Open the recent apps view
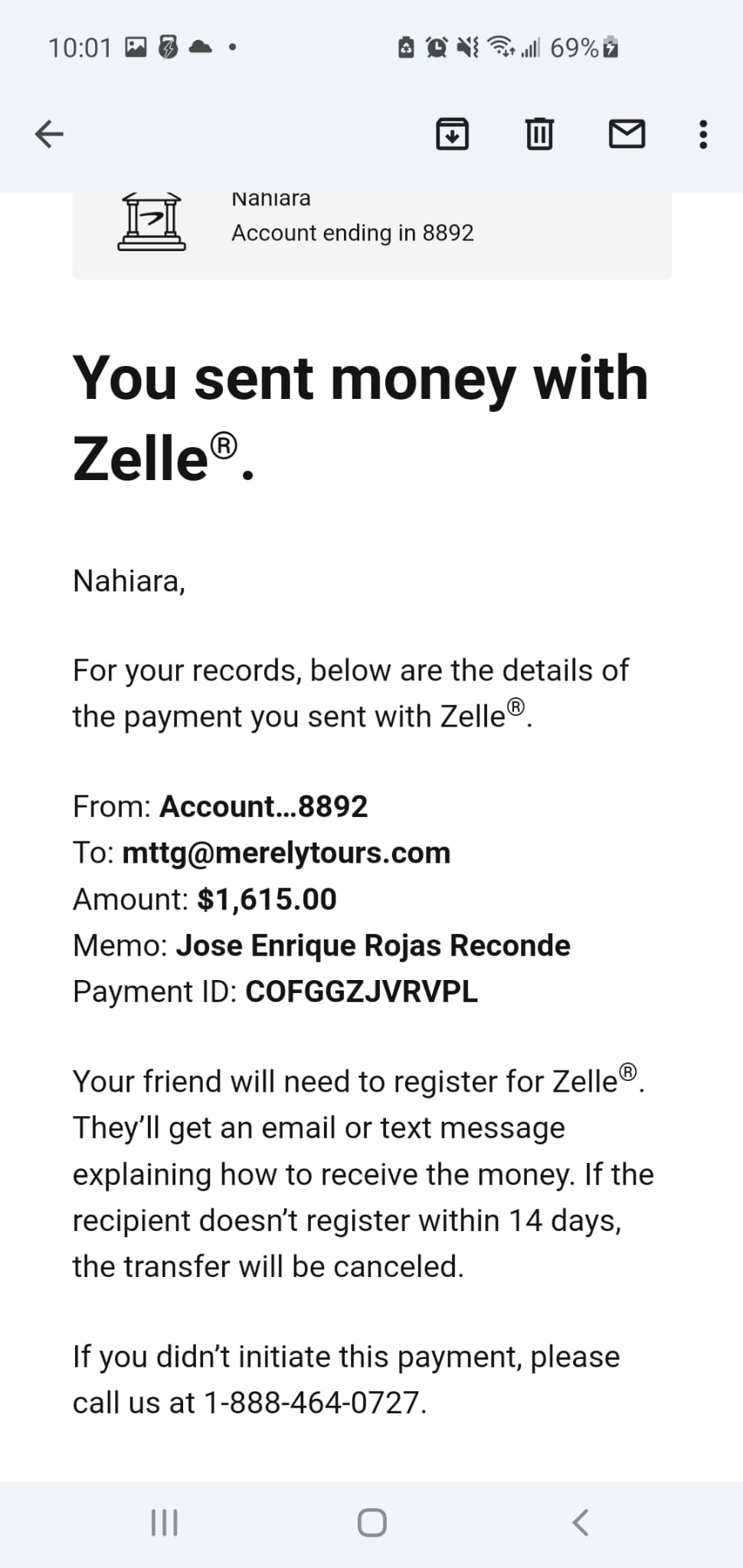The image size is (743, 1568). [x=164, y=1523]
